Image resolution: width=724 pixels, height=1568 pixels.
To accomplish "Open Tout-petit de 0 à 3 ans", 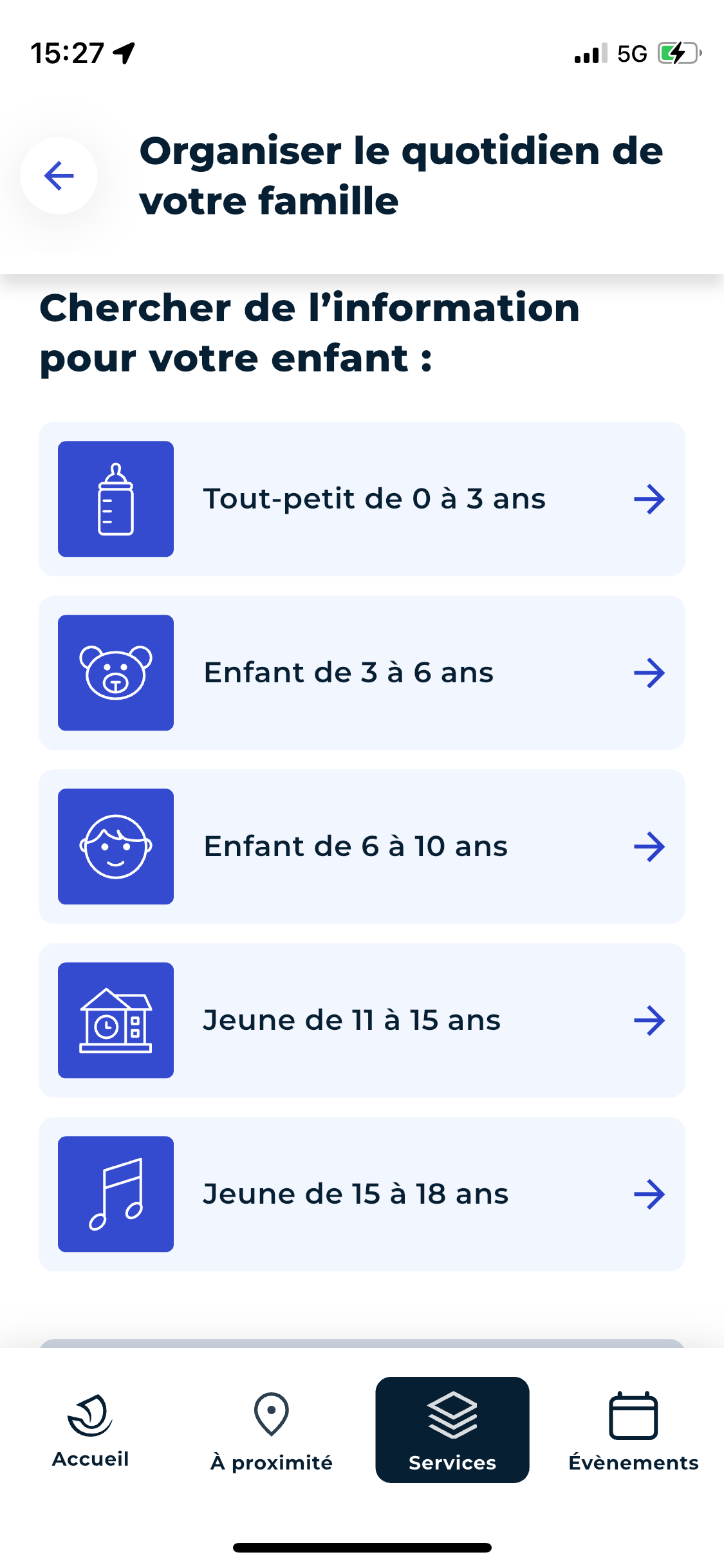I will point(362,499).
